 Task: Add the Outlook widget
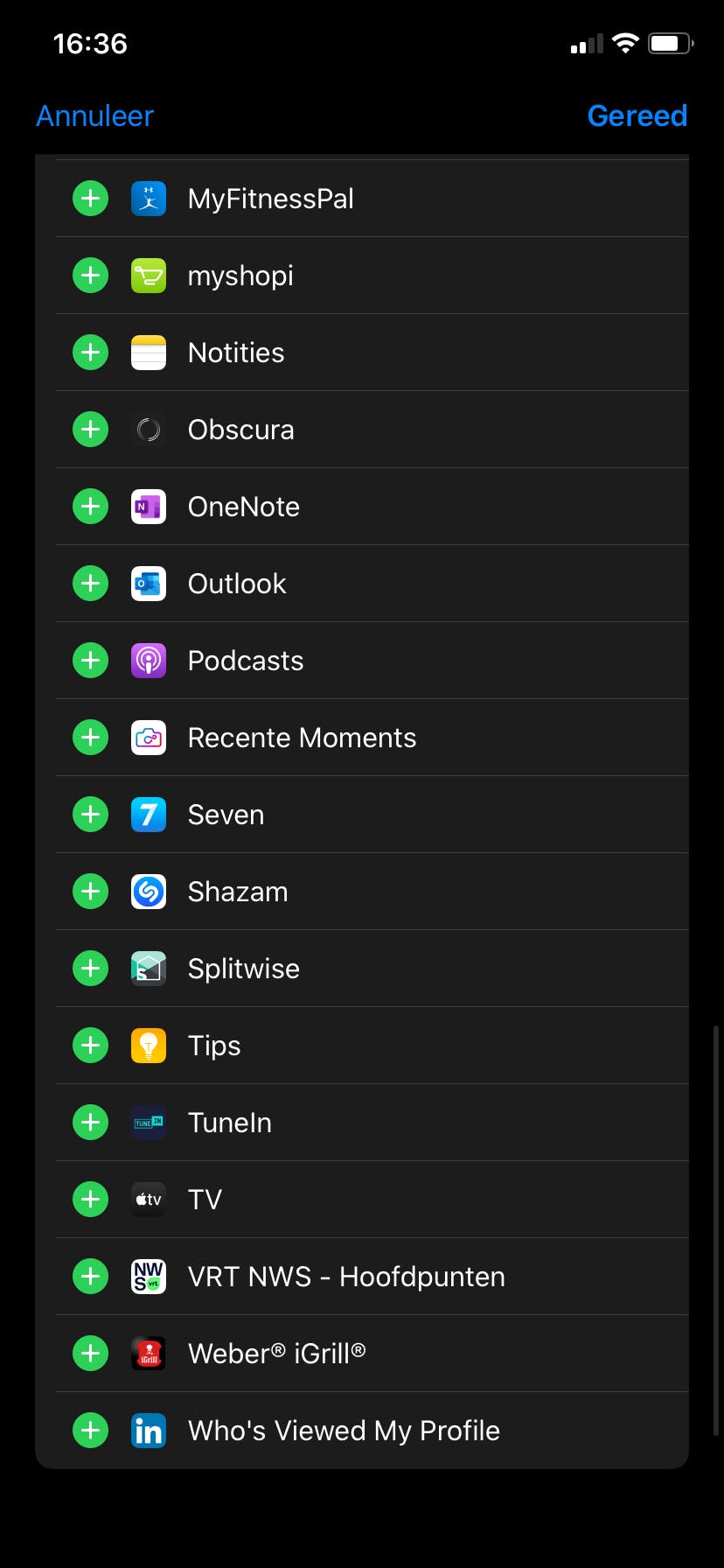click(90, 584)
